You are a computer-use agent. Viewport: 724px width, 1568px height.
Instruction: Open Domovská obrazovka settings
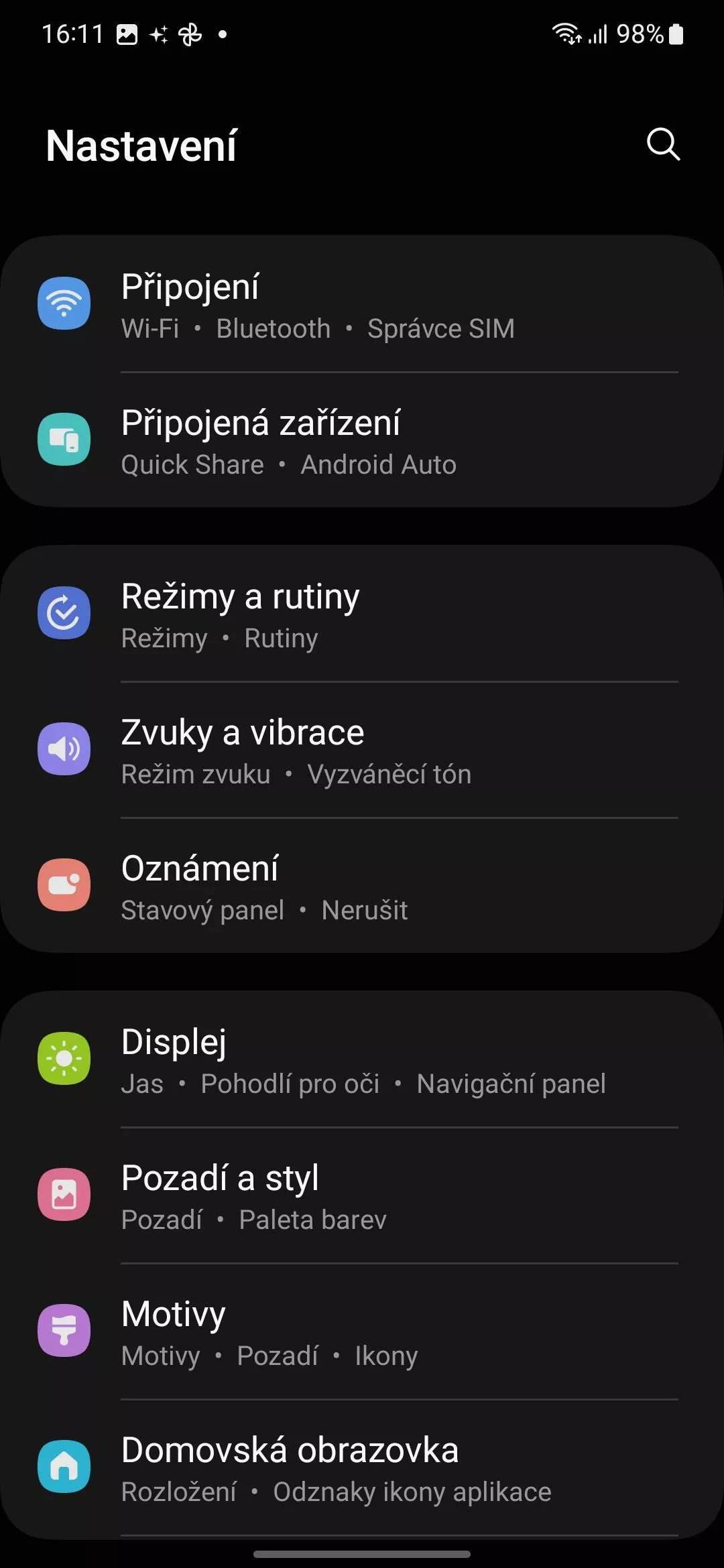[x=362, y=1467]
